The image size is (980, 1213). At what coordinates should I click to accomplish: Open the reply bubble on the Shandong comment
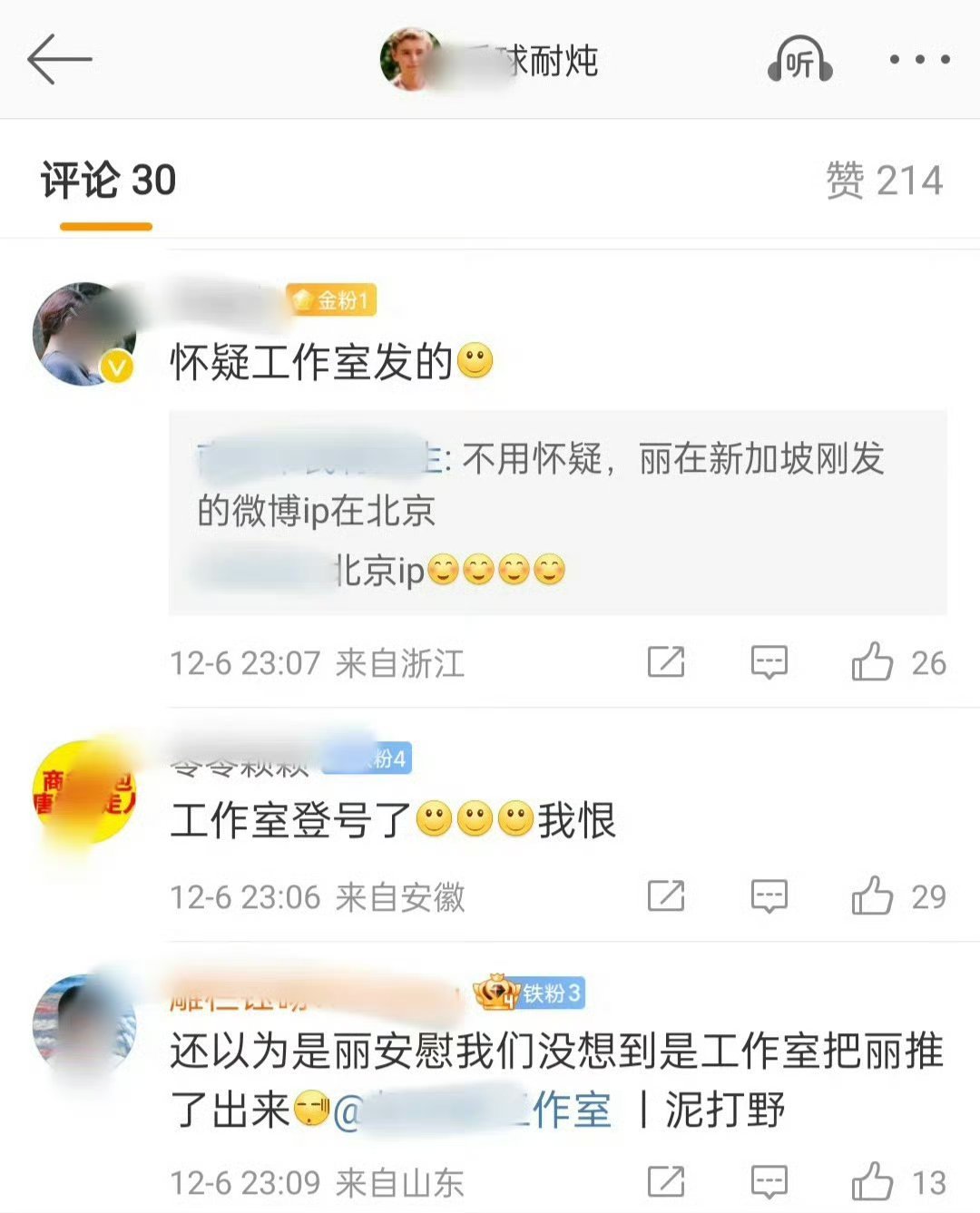pos(768,1183)
